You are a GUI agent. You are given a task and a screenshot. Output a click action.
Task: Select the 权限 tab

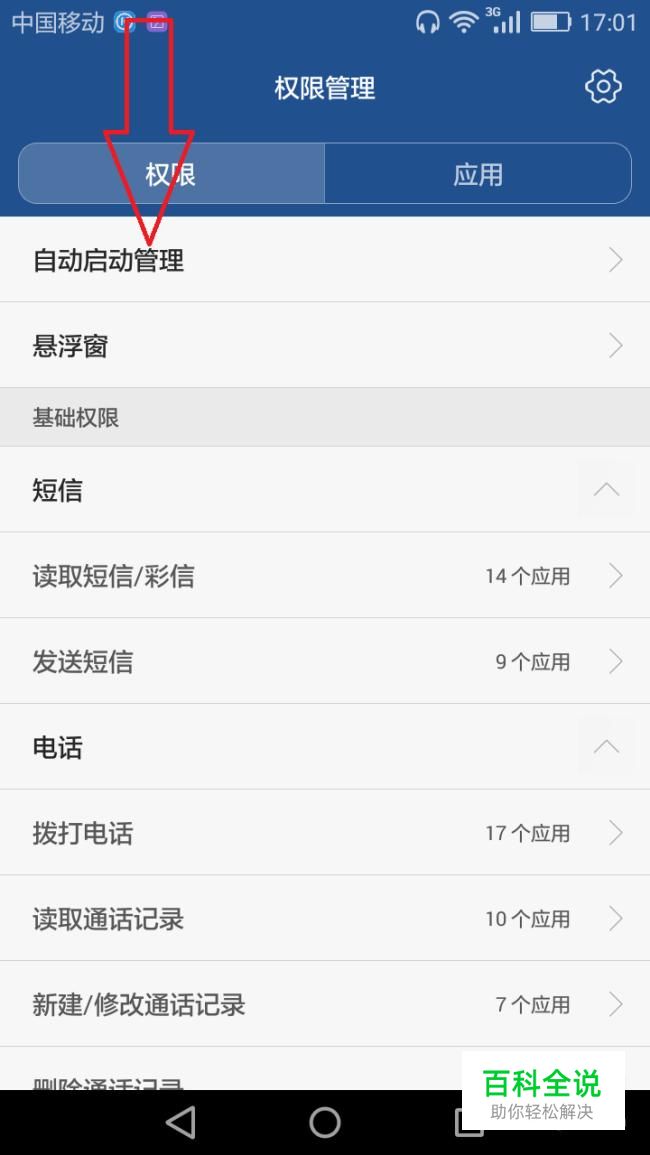(171, 174)
